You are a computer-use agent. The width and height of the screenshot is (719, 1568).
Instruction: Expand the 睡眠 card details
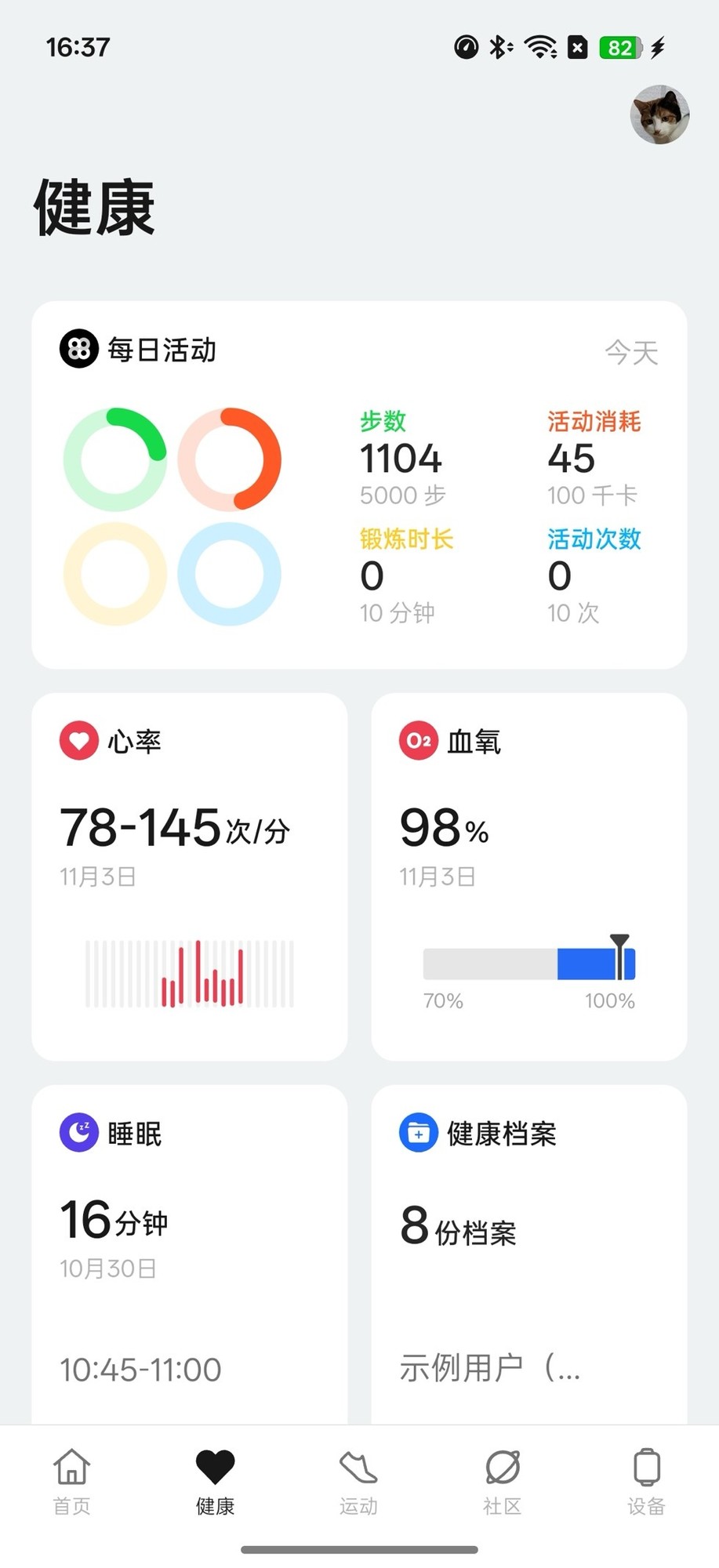[189, 1254]
